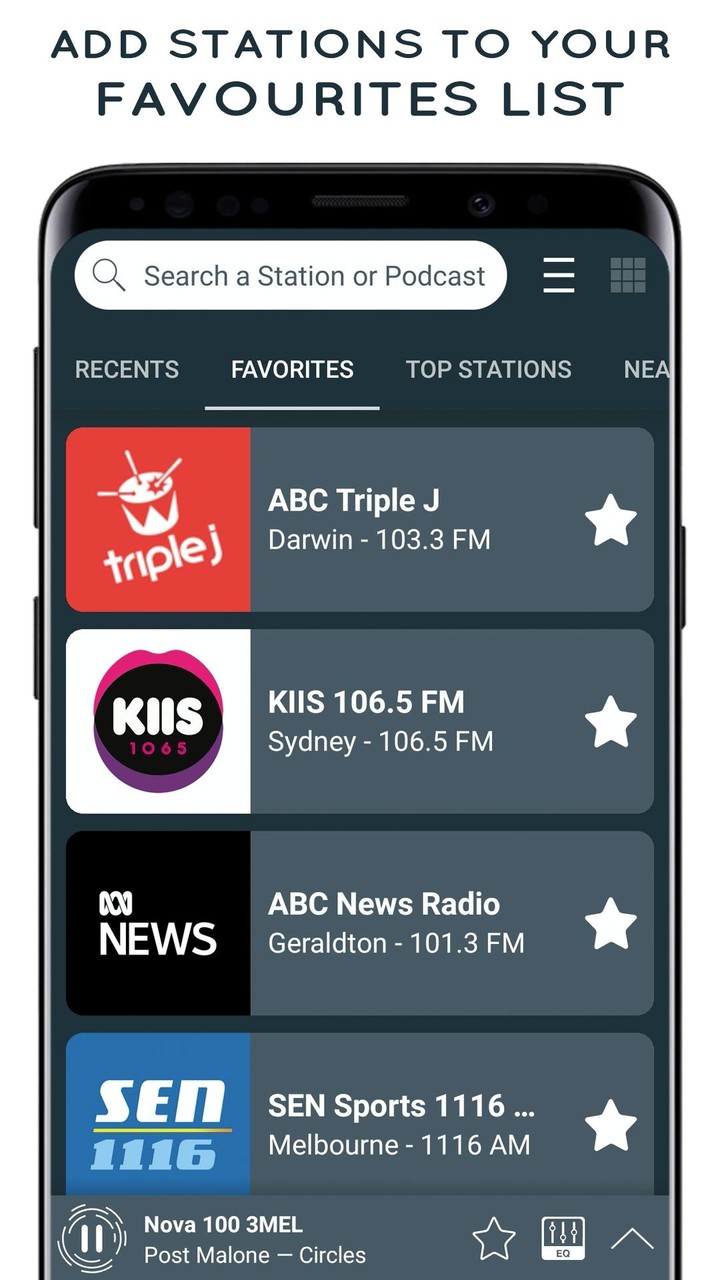Toggle the favorite star for KIIS 106.5 FM
Viewport: 720px width, 1280px height.
[611, 722]
